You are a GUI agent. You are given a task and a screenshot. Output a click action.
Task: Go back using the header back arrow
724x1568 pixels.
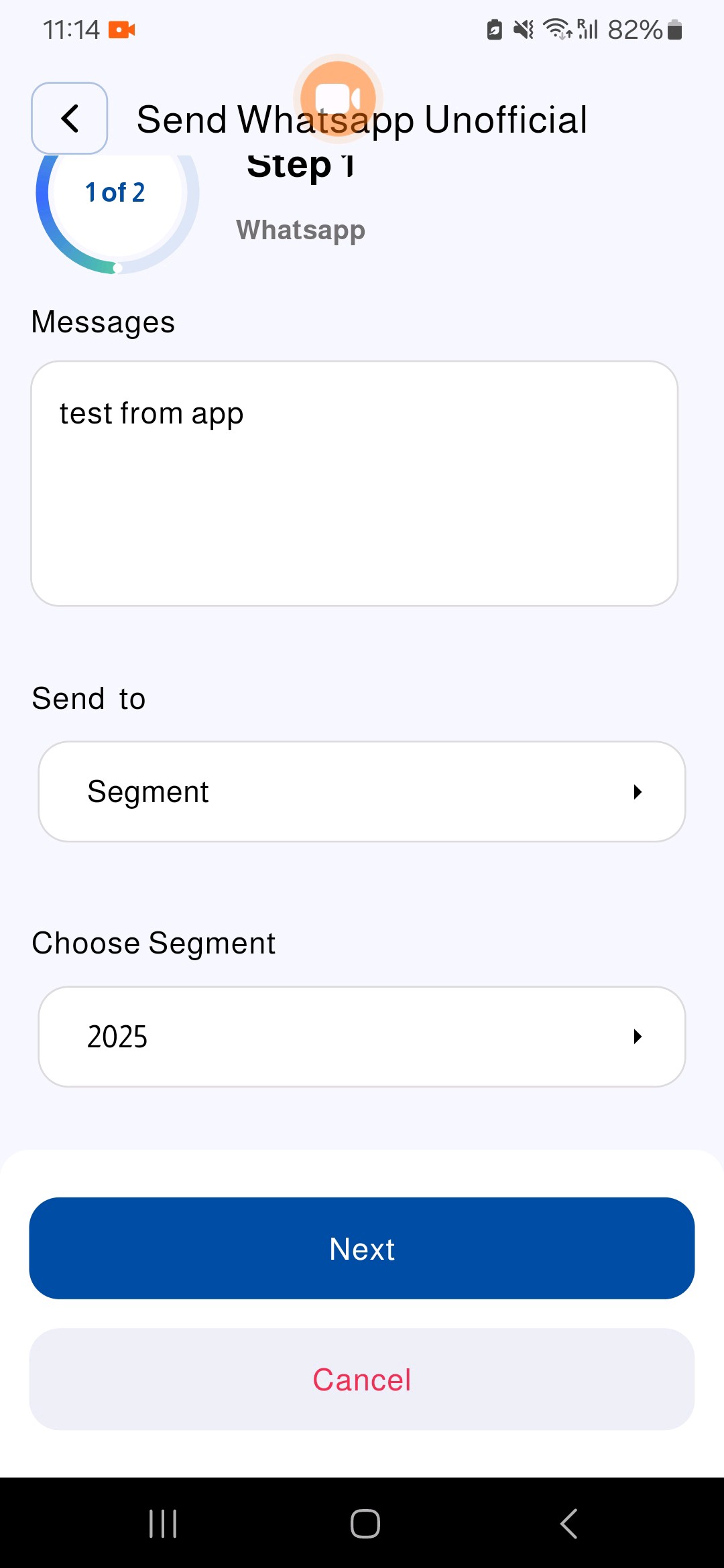[70, 119]
